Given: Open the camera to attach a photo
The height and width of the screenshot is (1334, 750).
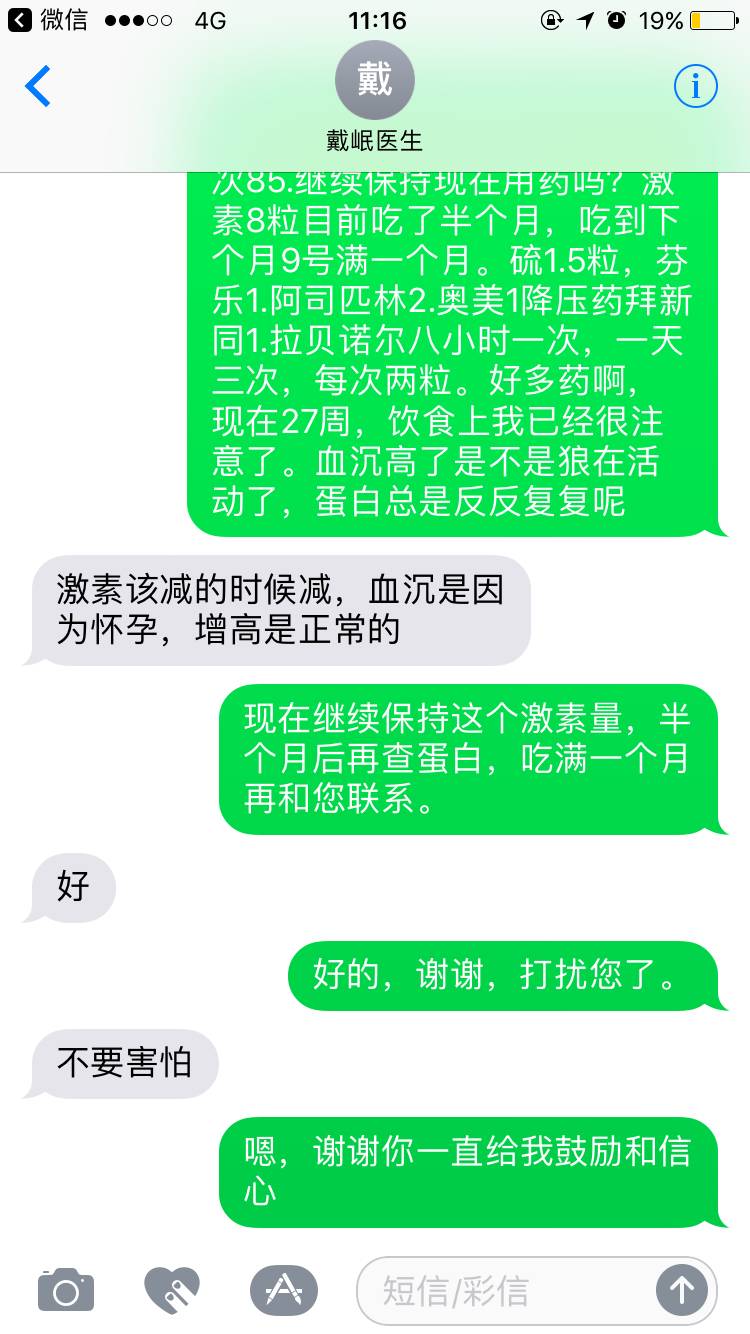Looking at the screenshot, I should coord(66,1290).
